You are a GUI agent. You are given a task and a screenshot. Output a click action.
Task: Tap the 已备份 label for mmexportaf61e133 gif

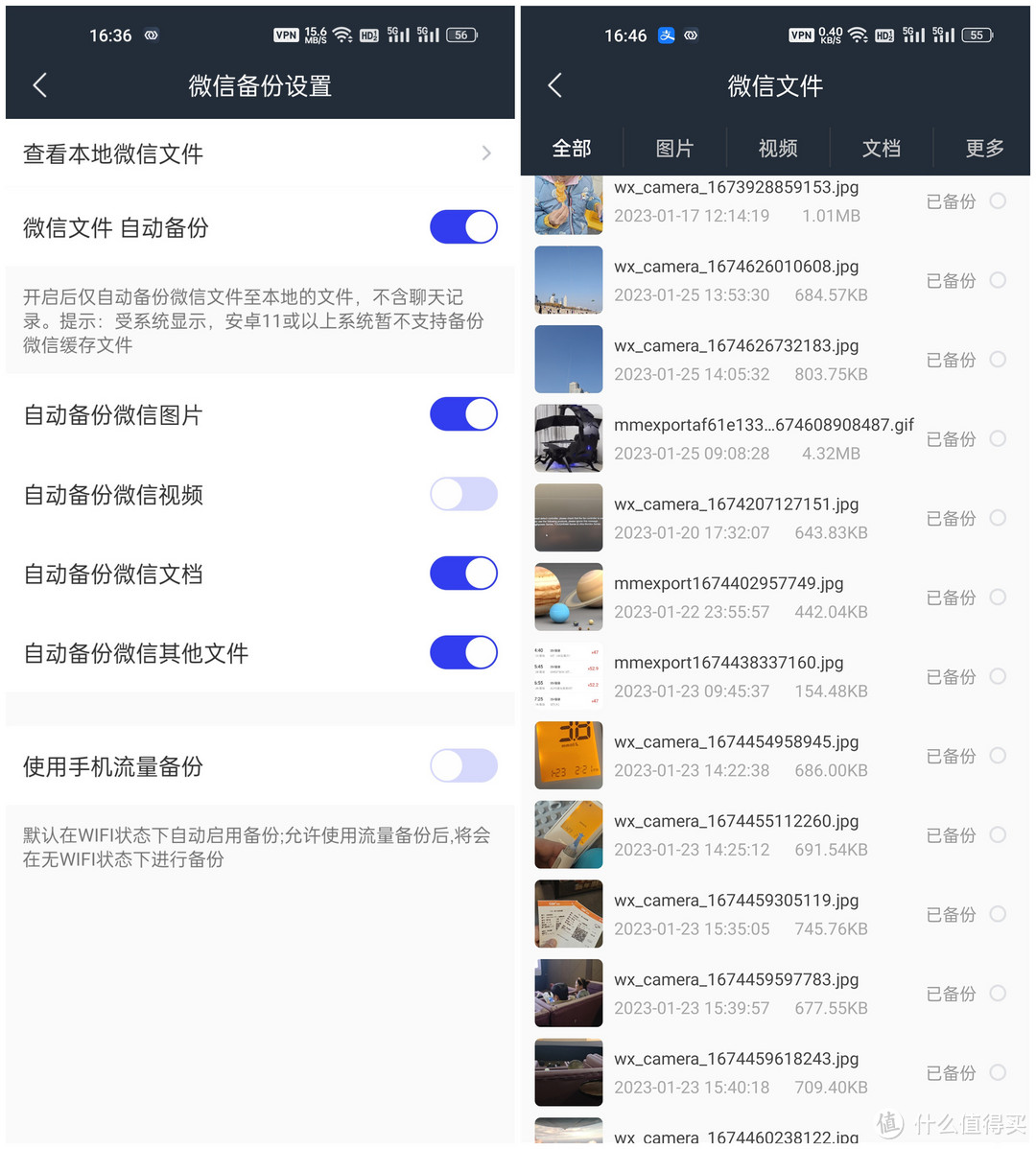pos(951,439)
